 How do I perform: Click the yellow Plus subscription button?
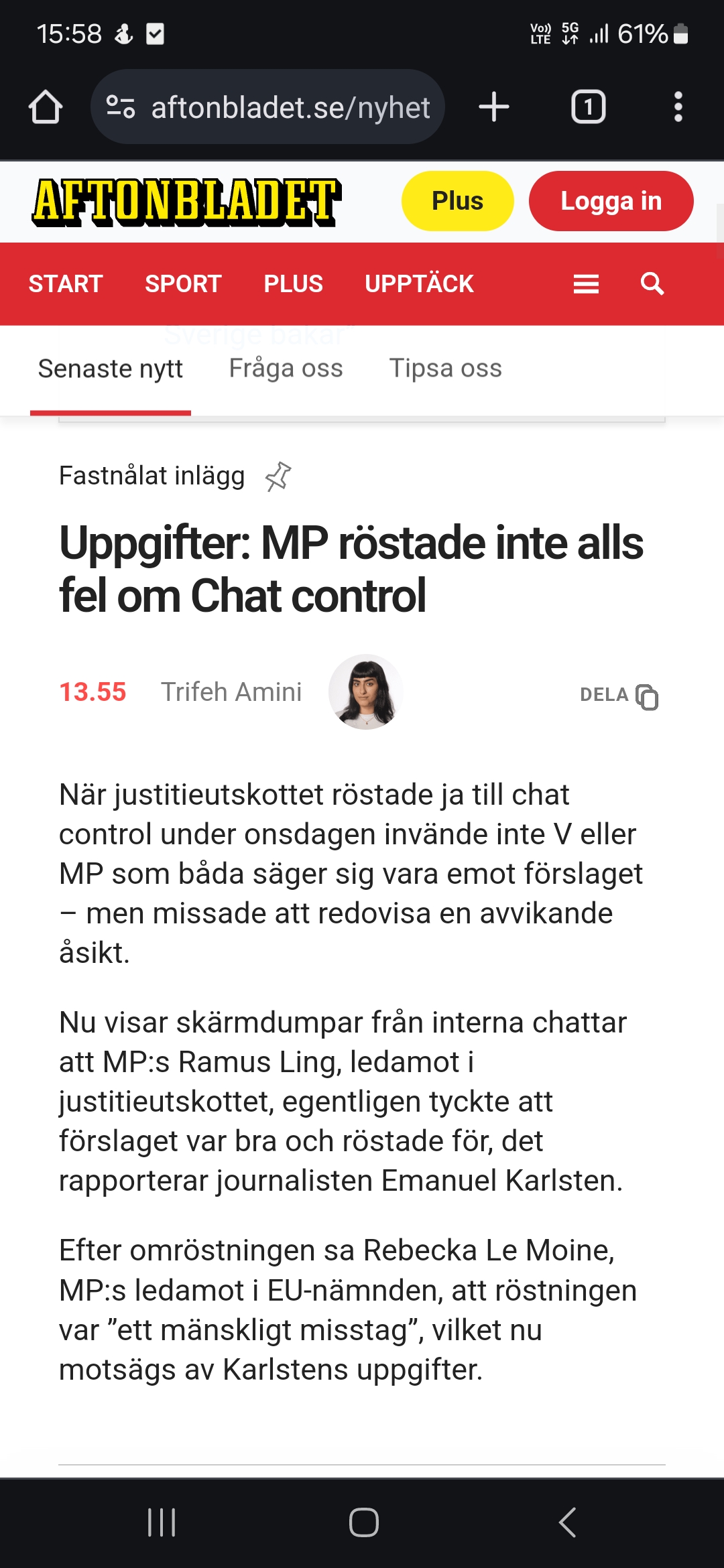pos(457,200)
